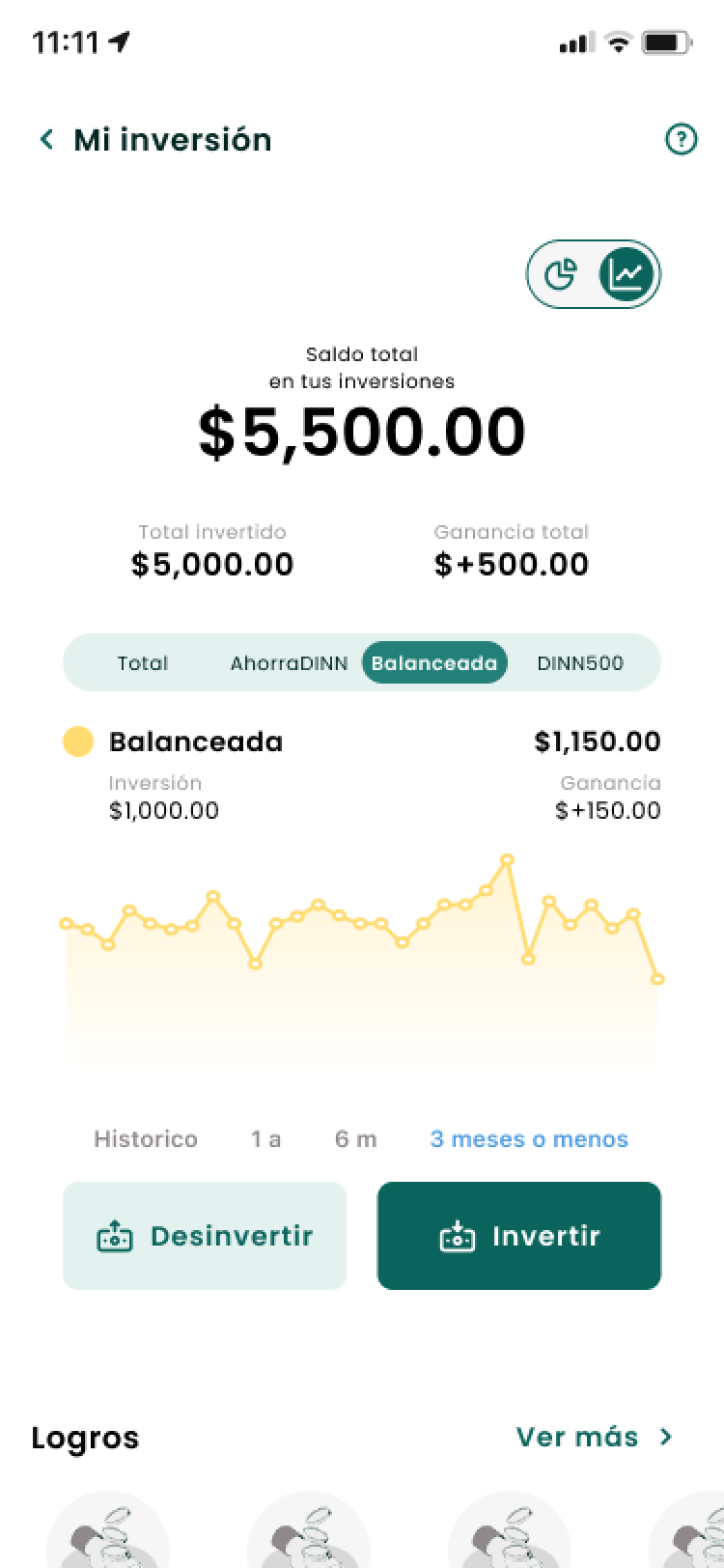Screen dimensions: 724x1568
Task: Tap the back chevron beside Mi inversión
Action: point(45,139)
